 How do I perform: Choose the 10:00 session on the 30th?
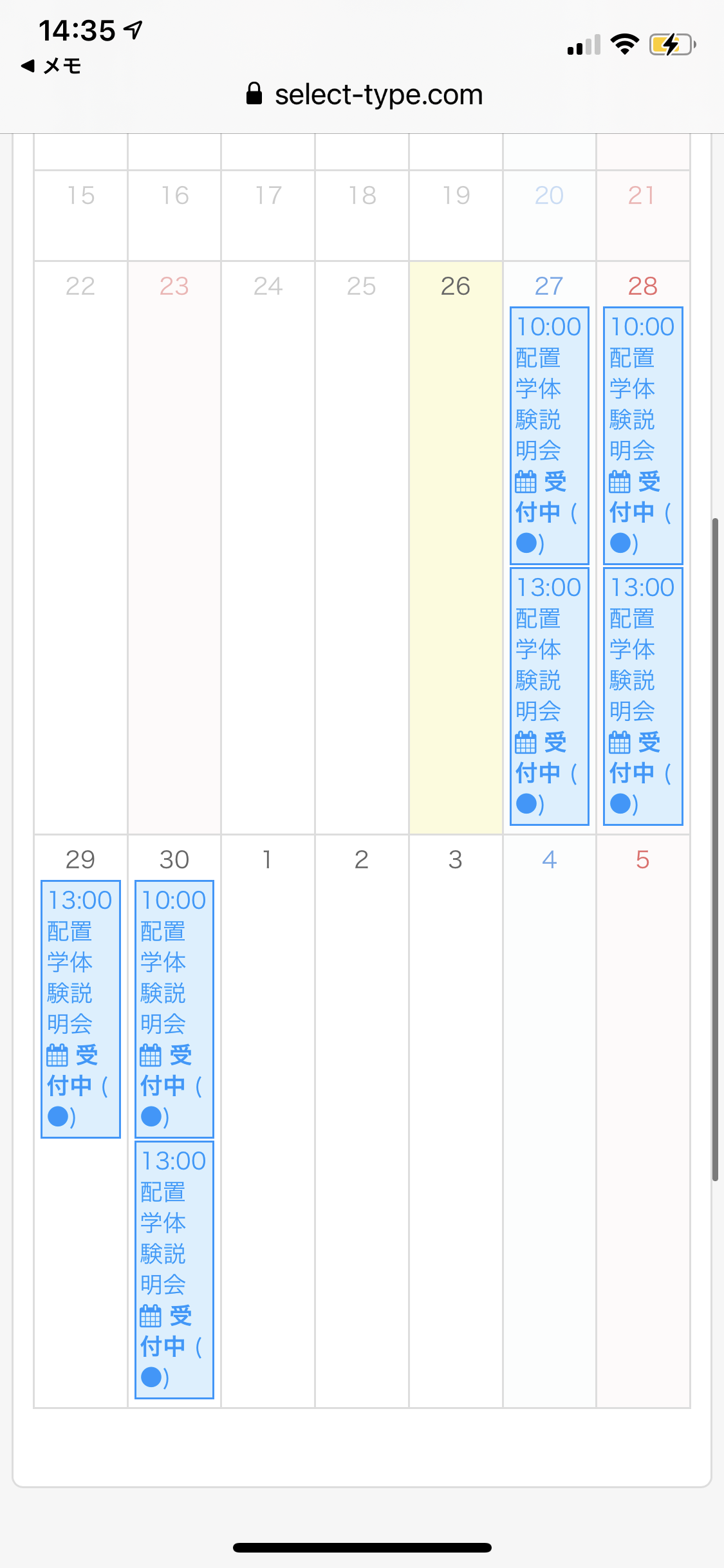(174, 1009)
